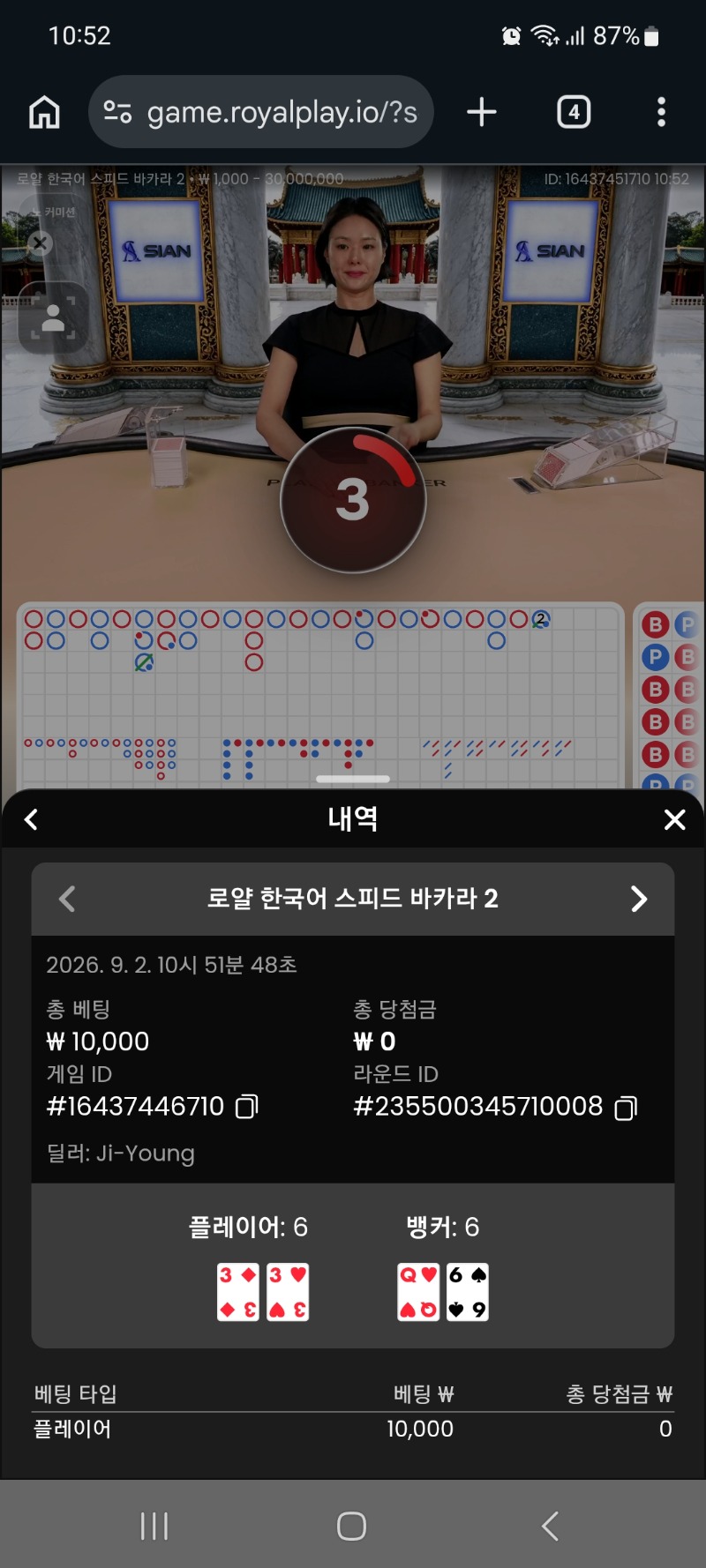Tap the system back button

coord(550,1526)
